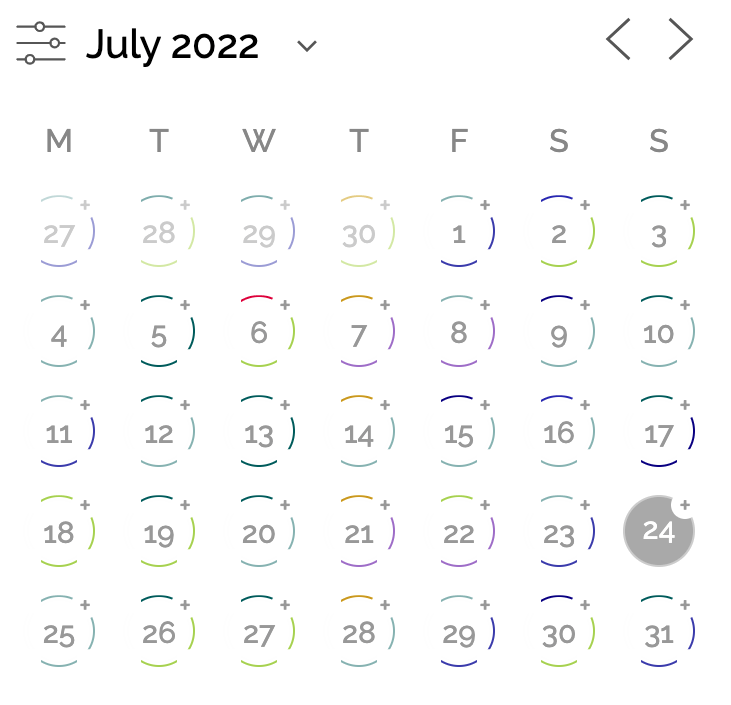Tap July 4 on the calendar
The image size is (731, 705).
click(59, 335)
